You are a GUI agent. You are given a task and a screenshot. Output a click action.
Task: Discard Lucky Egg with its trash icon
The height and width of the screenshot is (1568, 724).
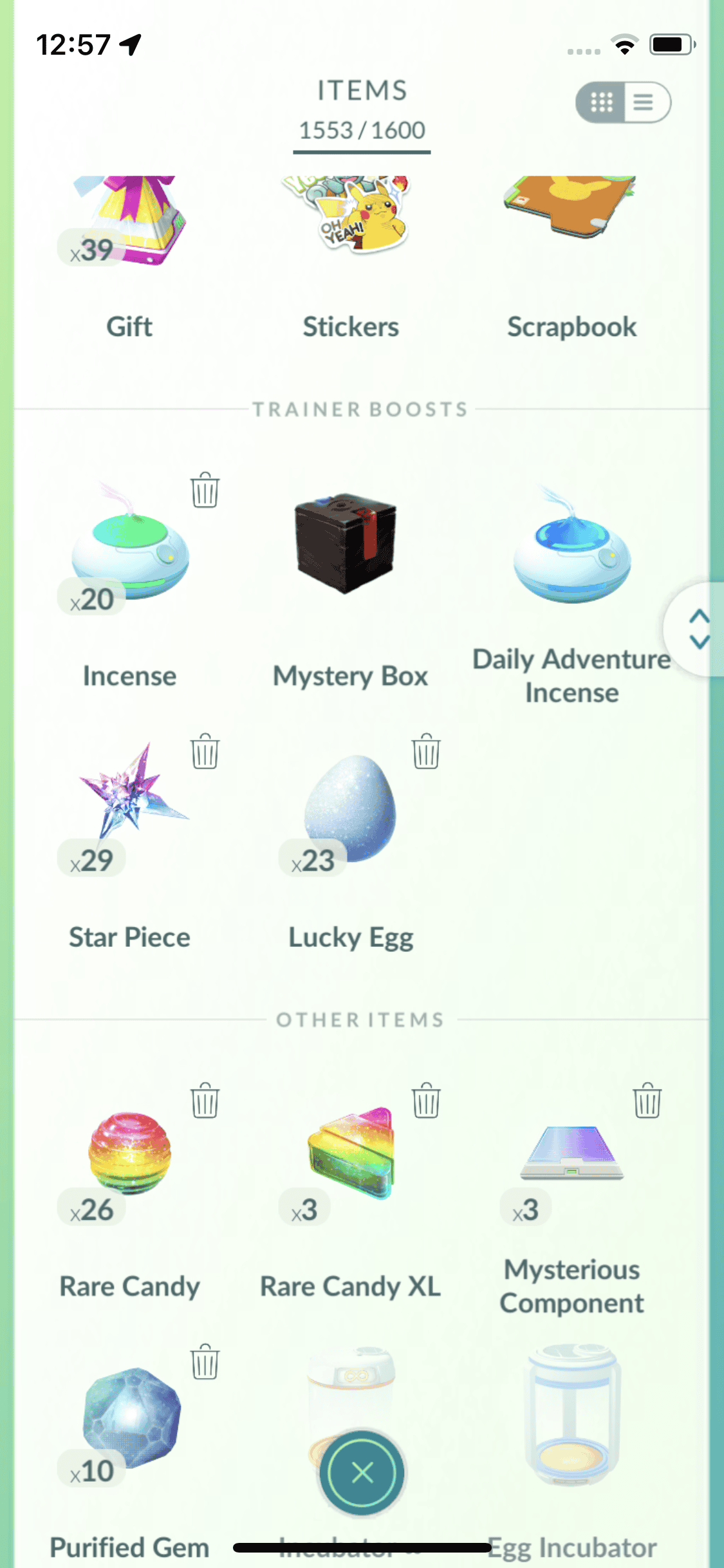(x=426, y=751)
